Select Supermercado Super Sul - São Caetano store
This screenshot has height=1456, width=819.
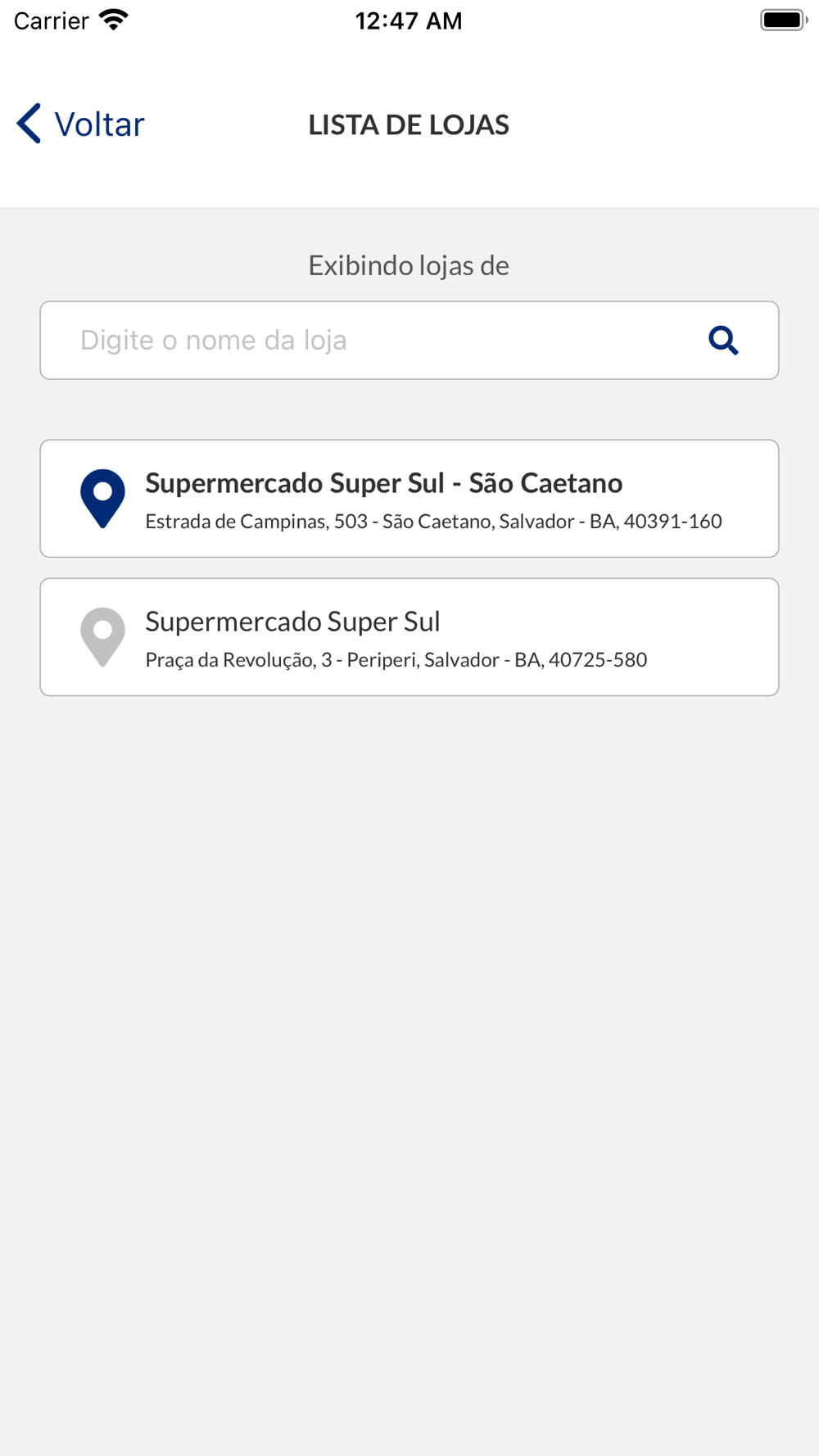409,499
